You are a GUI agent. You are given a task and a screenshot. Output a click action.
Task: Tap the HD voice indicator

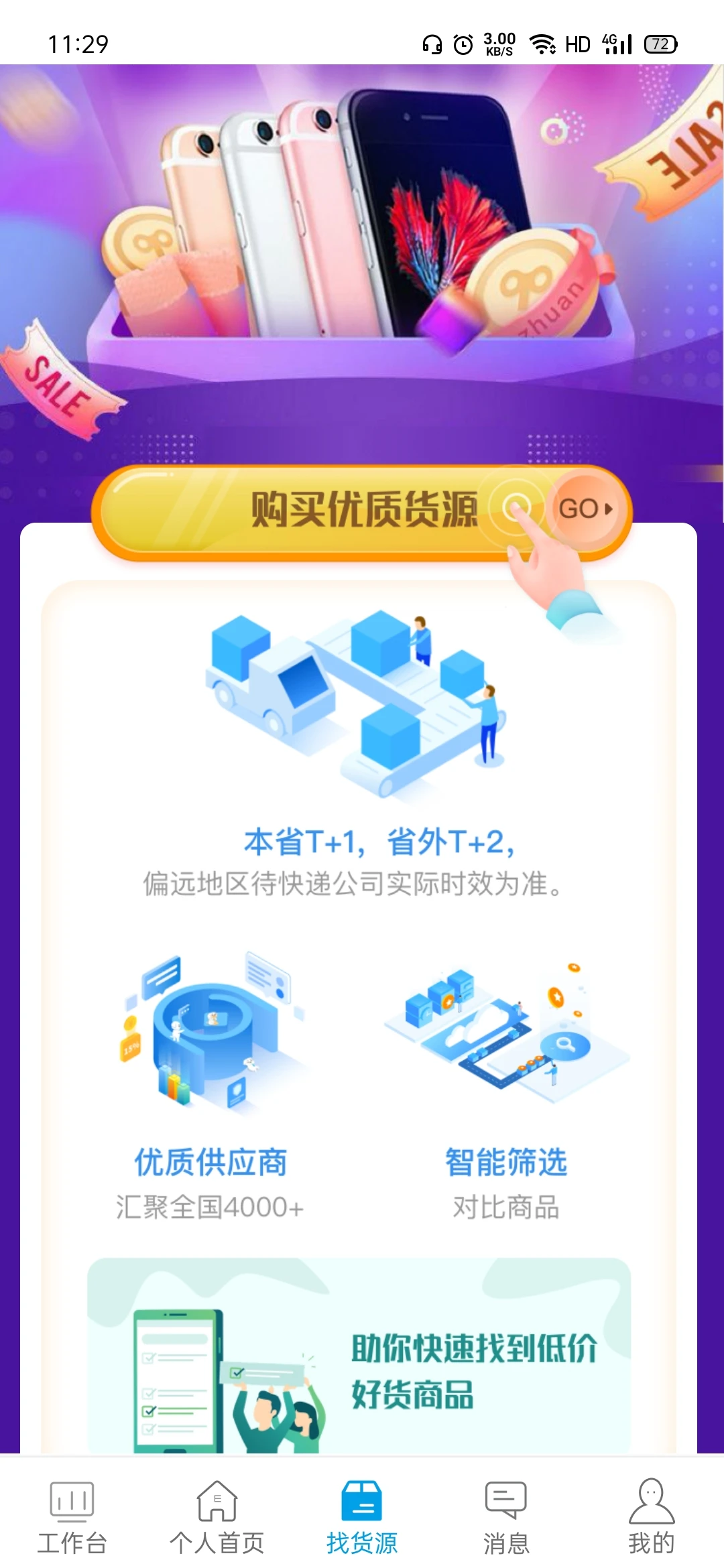point(578,44)
